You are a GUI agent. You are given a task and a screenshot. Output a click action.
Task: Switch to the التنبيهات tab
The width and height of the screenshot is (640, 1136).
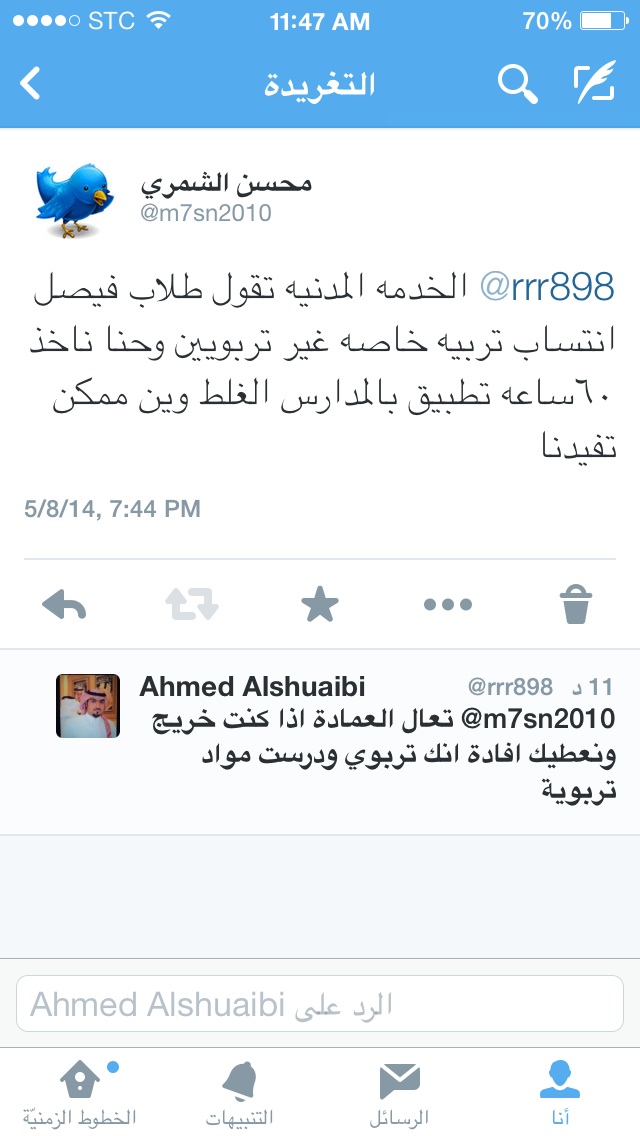[x=240, y=1093]
